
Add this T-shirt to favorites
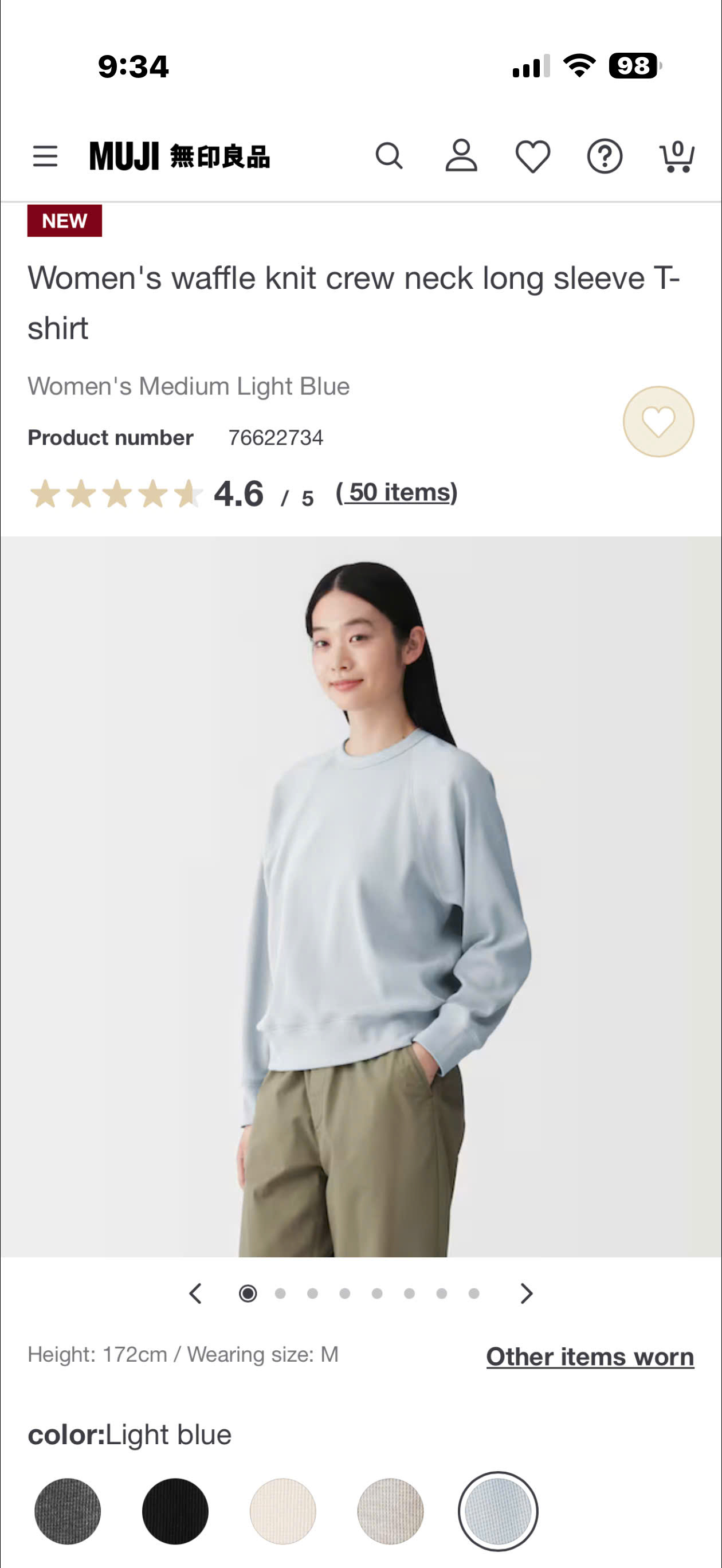[658, 421]
